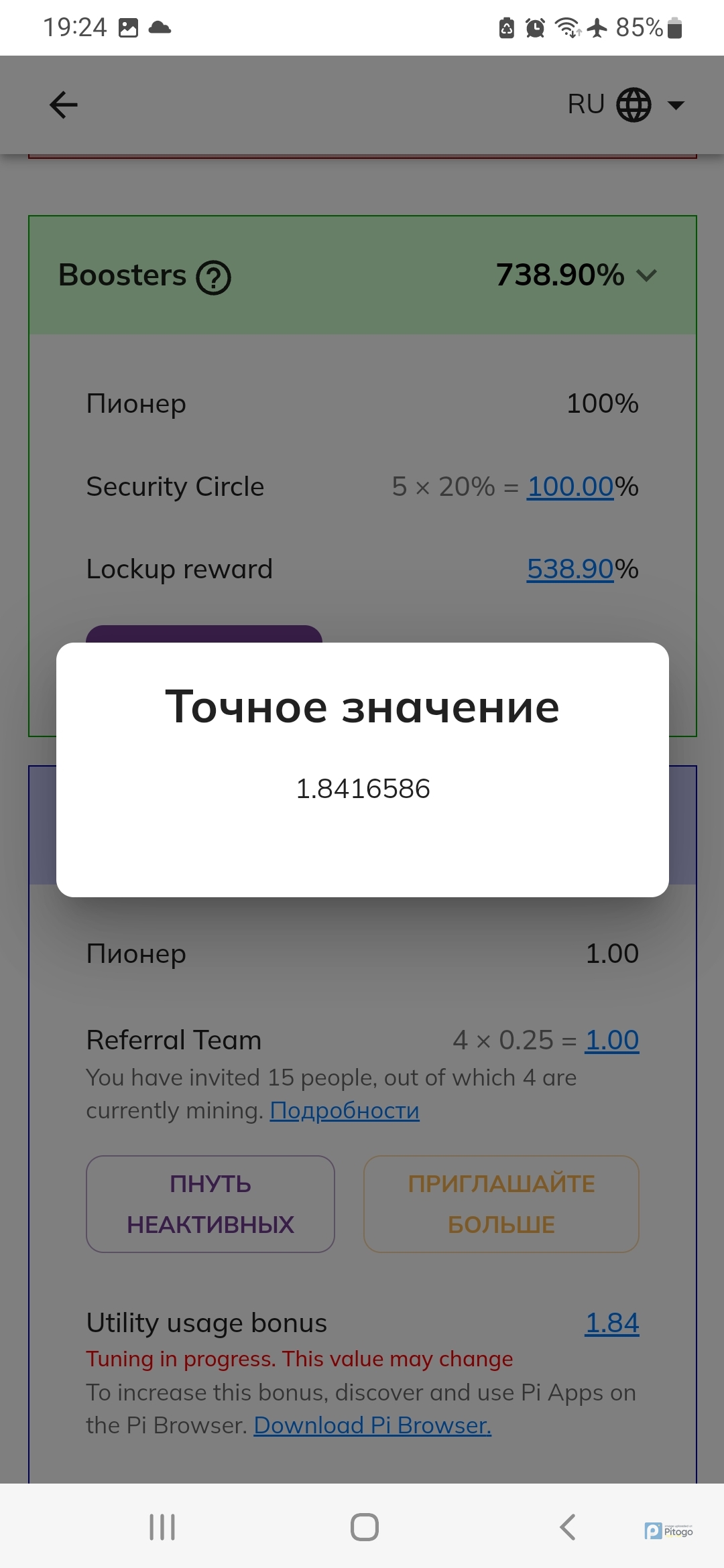
Task: Open the Utility usage bonus 1.84 link
Action: point(611,1323)
